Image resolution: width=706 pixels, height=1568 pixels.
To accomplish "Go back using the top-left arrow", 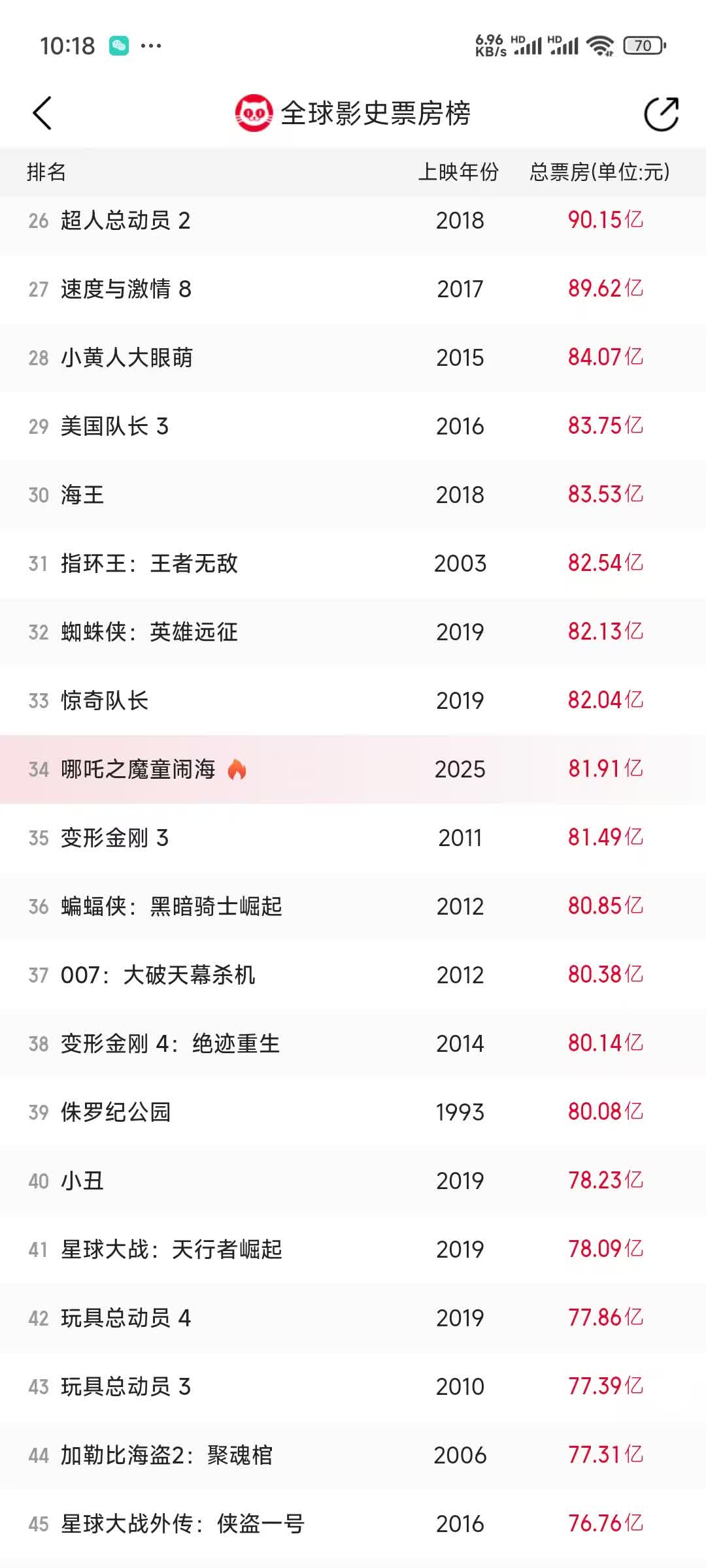I will [x=42, y=113].
